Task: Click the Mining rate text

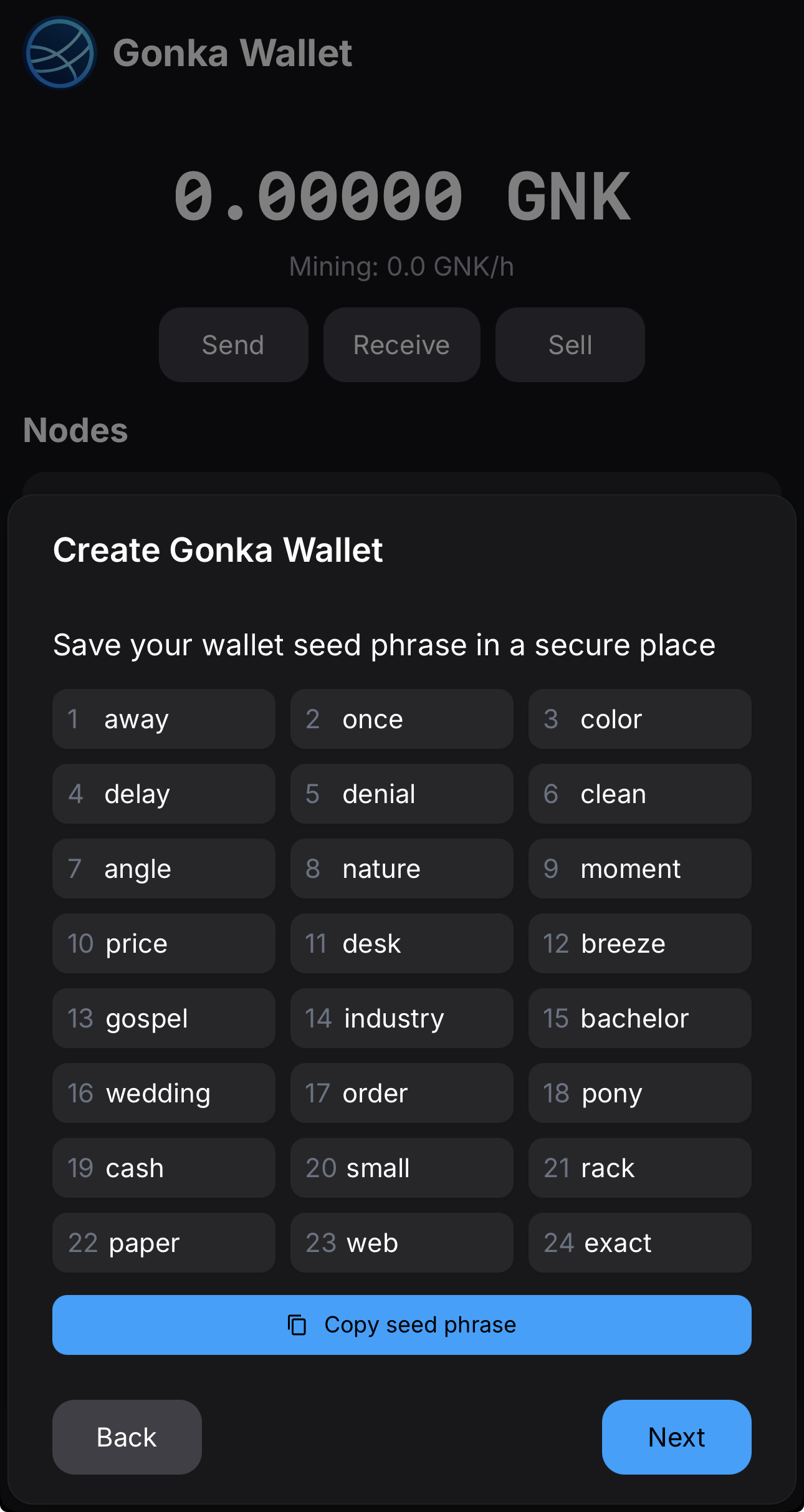Action: coord(402,265)
